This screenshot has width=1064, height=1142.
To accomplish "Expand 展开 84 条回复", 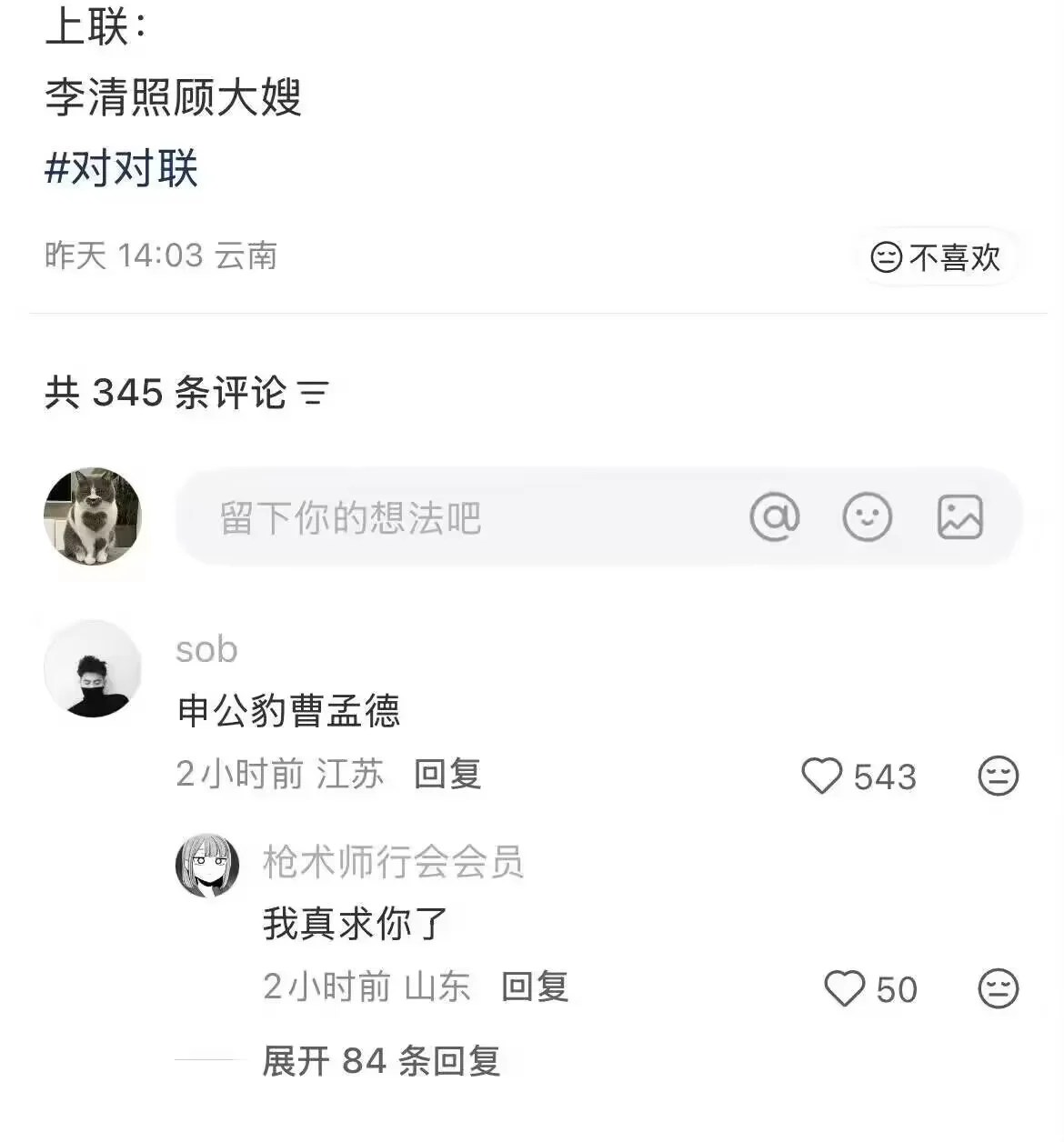I will point(381,1061).
